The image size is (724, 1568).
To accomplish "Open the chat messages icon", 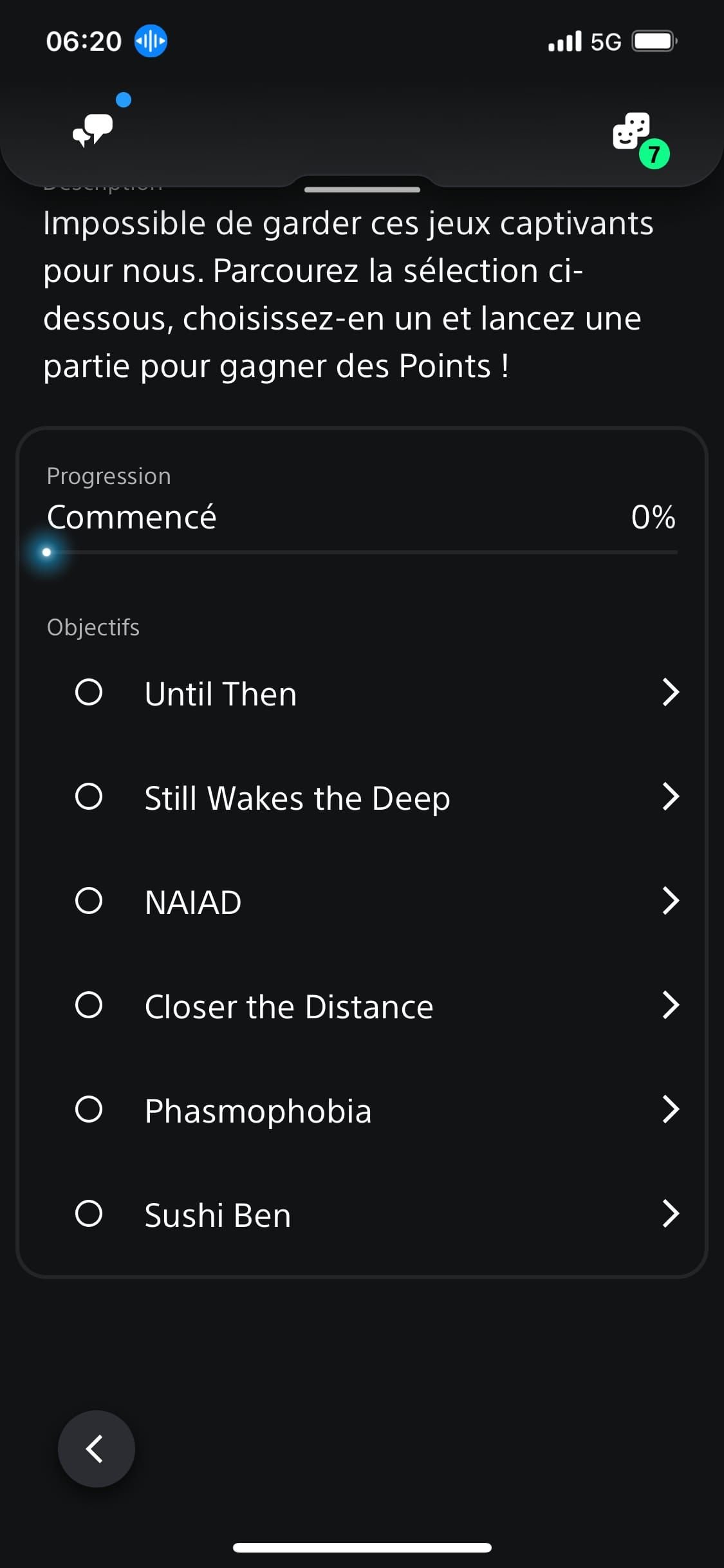I will point(93,129).
